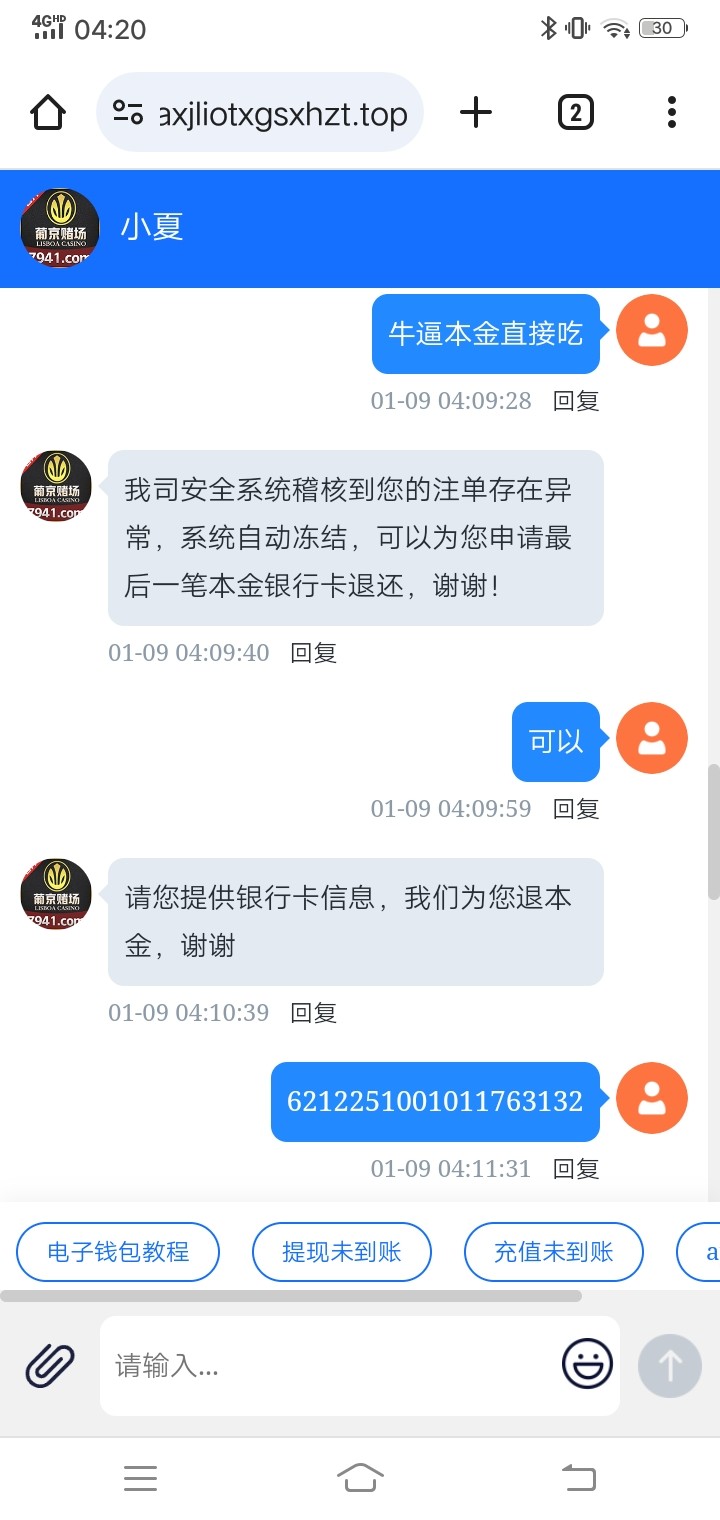Reply to the 04:09:40 agent message
The image size is (720, 1520).
click(x=313, y=653)
